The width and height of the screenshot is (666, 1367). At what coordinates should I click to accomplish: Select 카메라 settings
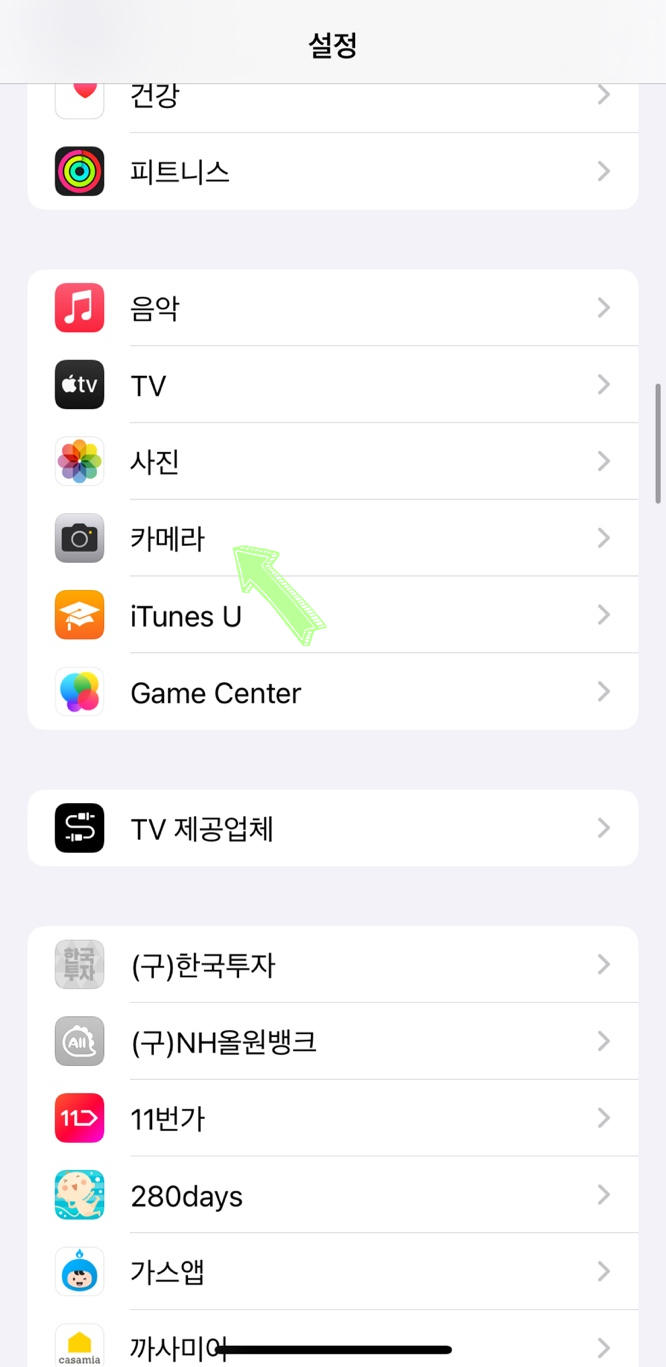(333, 538)
